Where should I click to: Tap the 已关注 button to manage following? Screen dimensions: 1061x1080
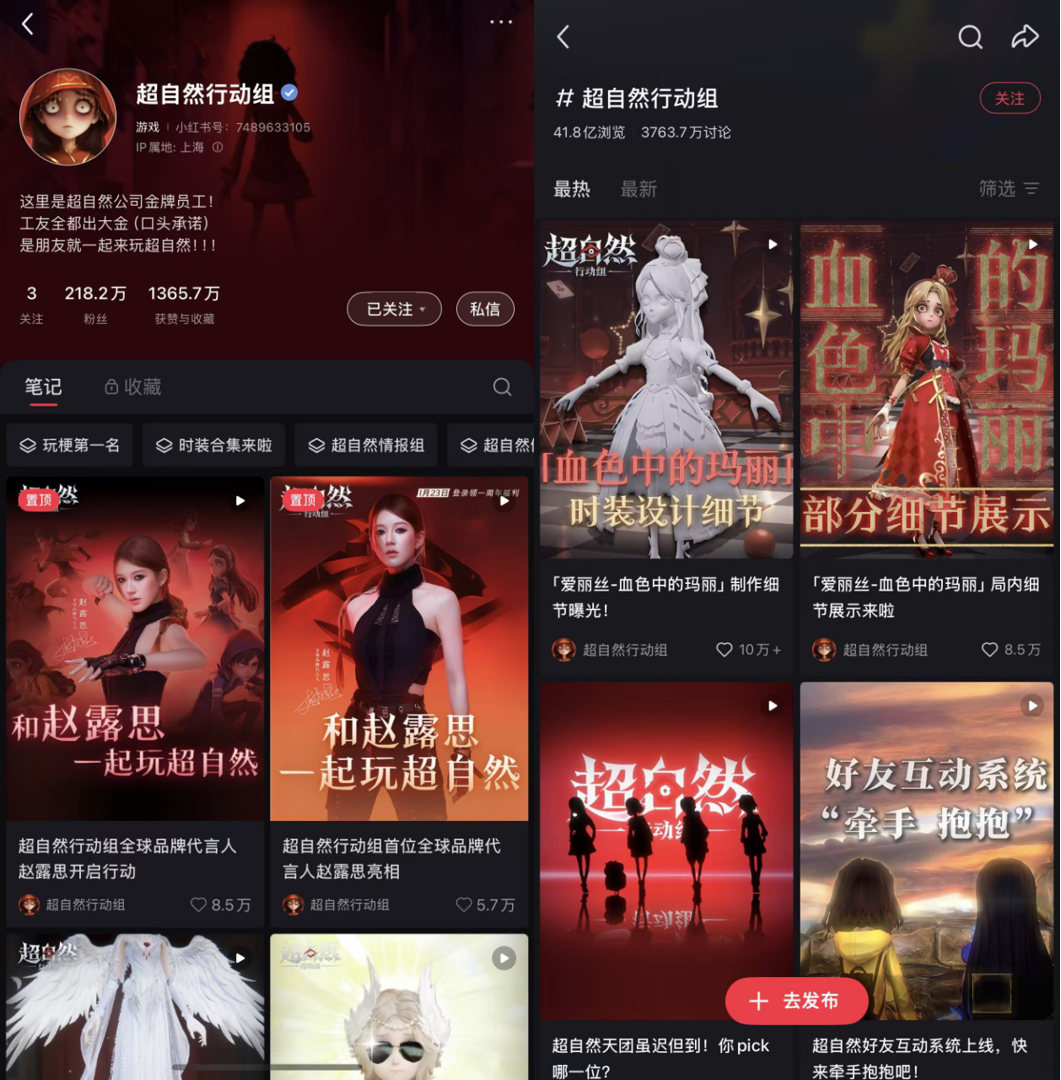(394, 309)
